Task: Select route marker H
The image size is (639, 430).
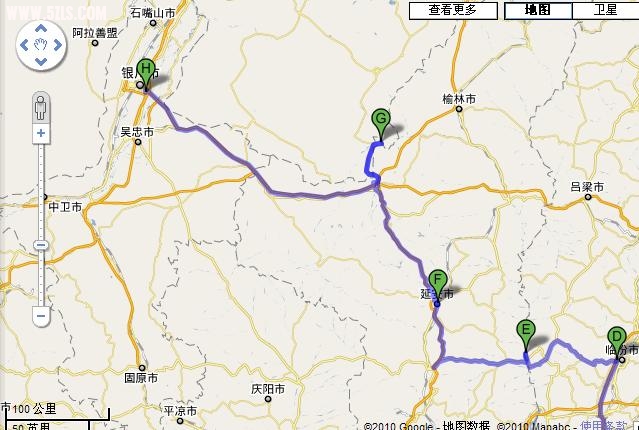Action: point(146,69)
